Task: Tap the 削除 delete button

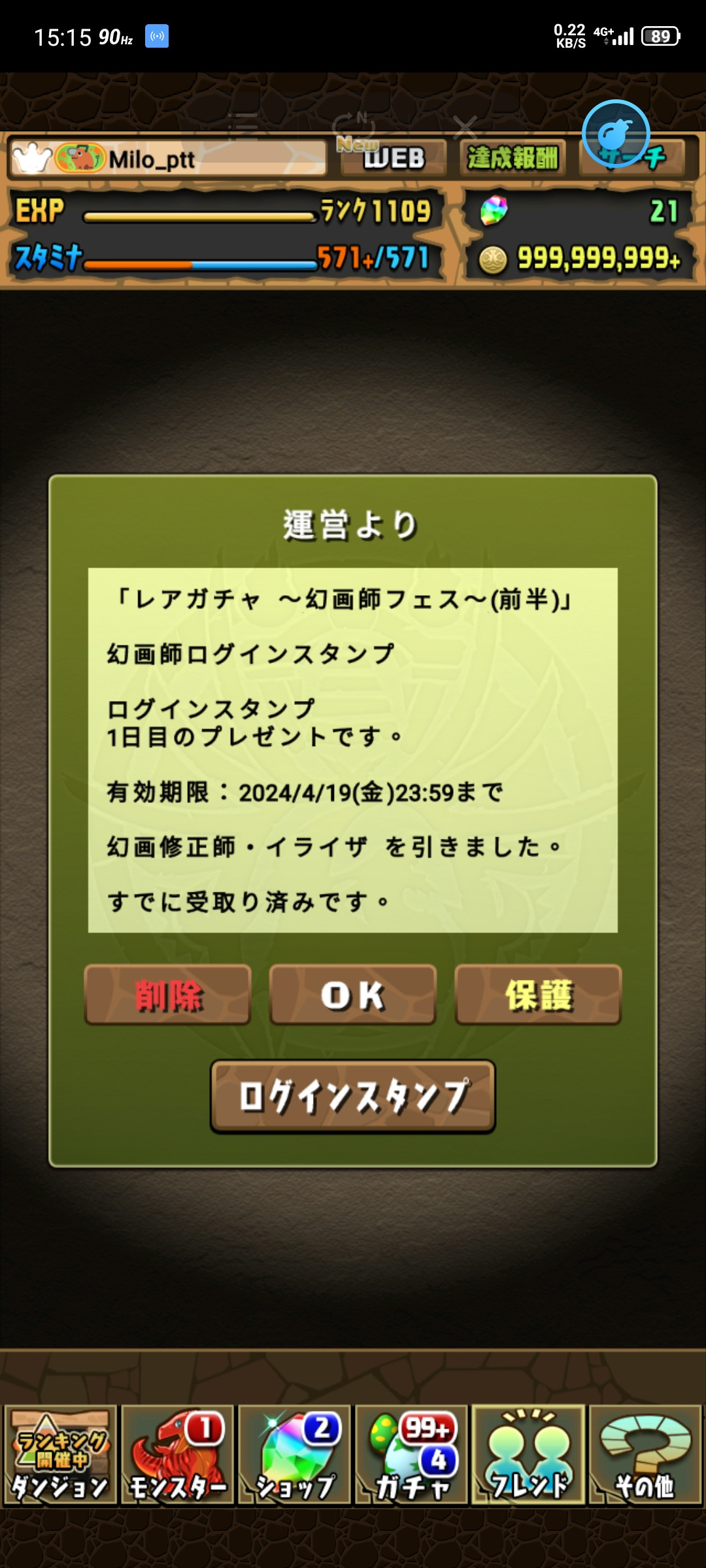Action: (168, 994)
